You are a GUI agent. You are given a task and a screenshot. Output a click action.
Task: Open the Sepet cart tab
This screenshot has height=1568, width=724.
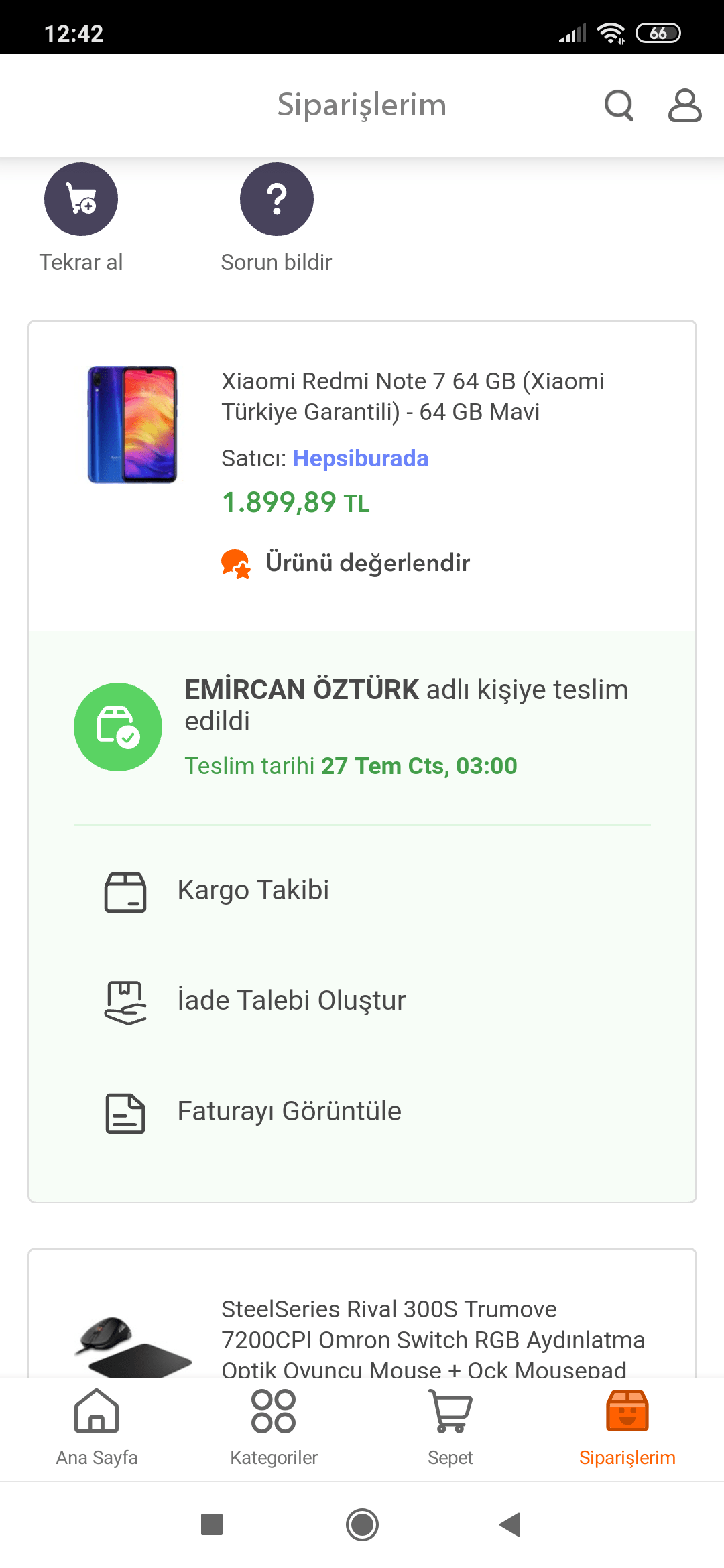coord(450,1427)
